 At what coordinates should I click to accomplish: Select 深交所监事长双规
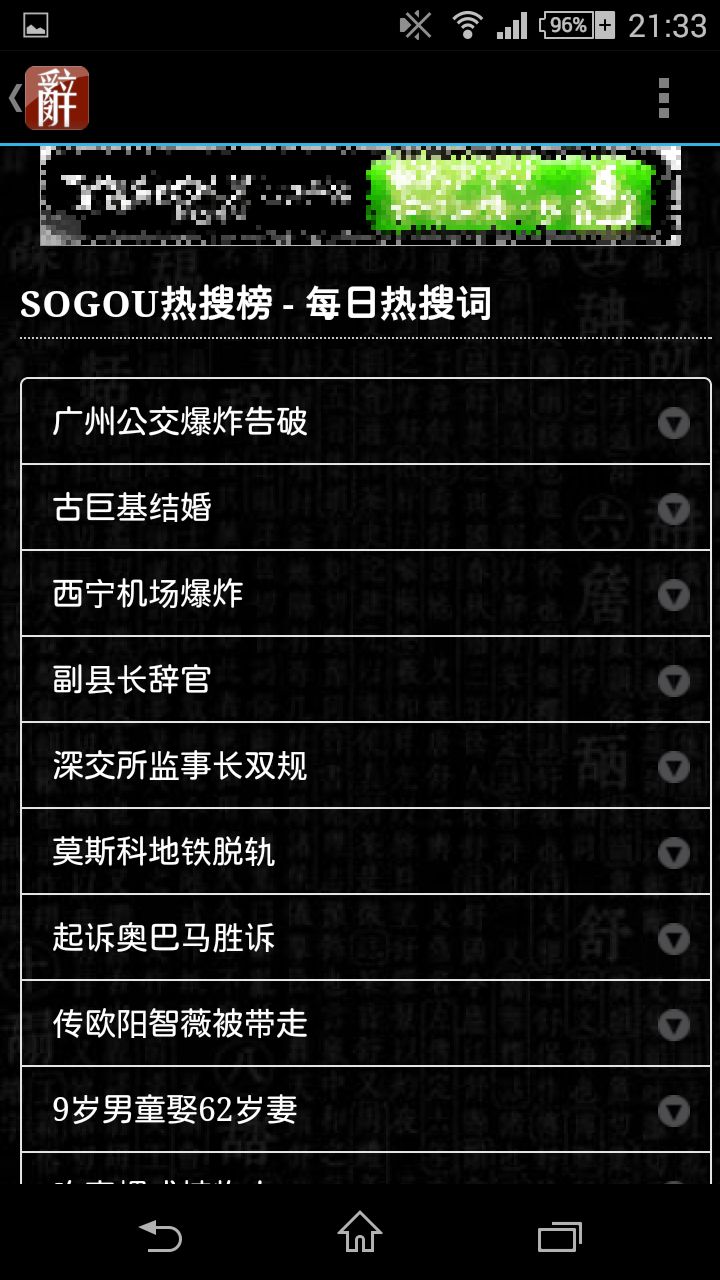pos(366,766)
